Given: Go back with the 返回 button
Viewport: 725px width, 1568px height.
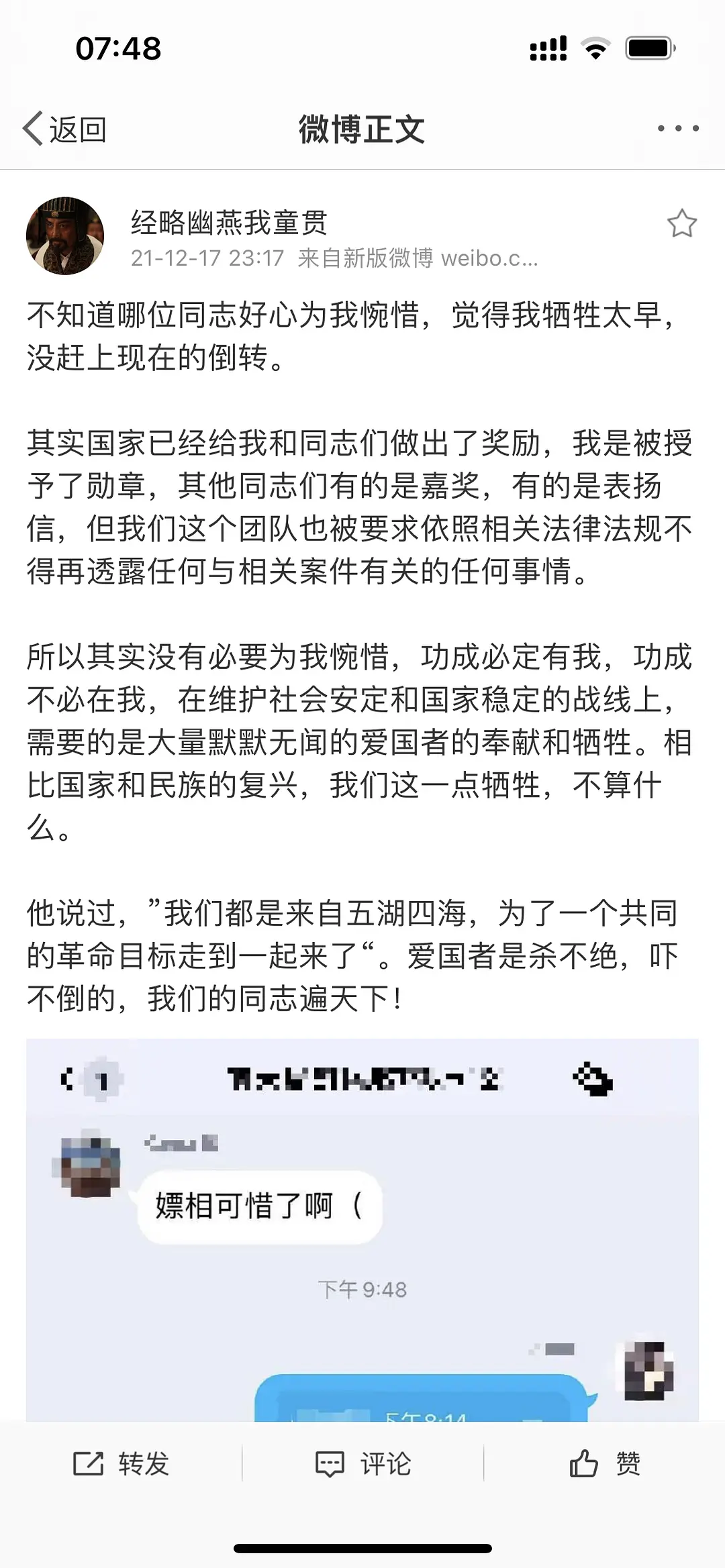Looking at the screenshot, I should click(x=65, y=129).
